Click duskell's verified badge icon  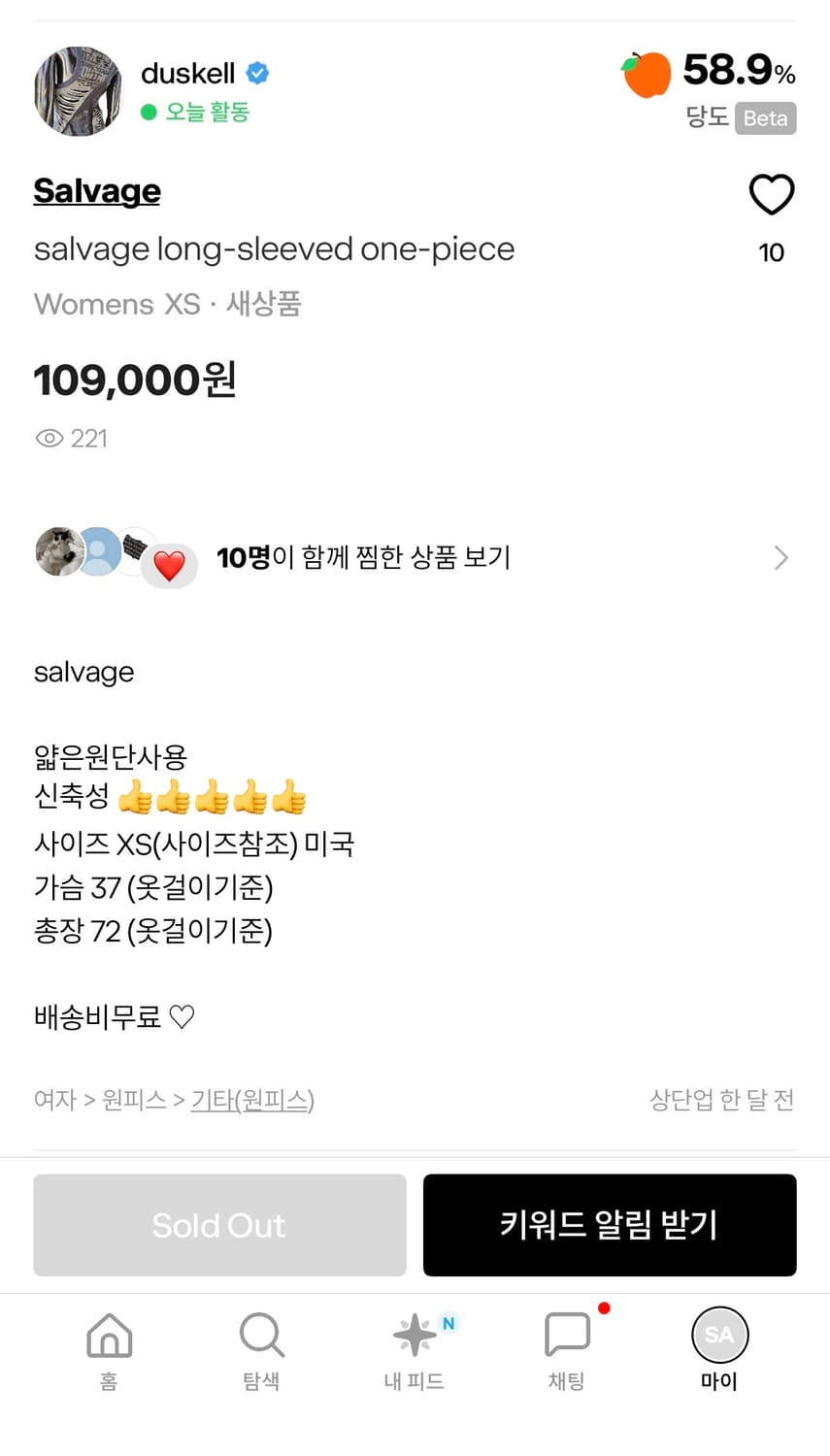255,71
